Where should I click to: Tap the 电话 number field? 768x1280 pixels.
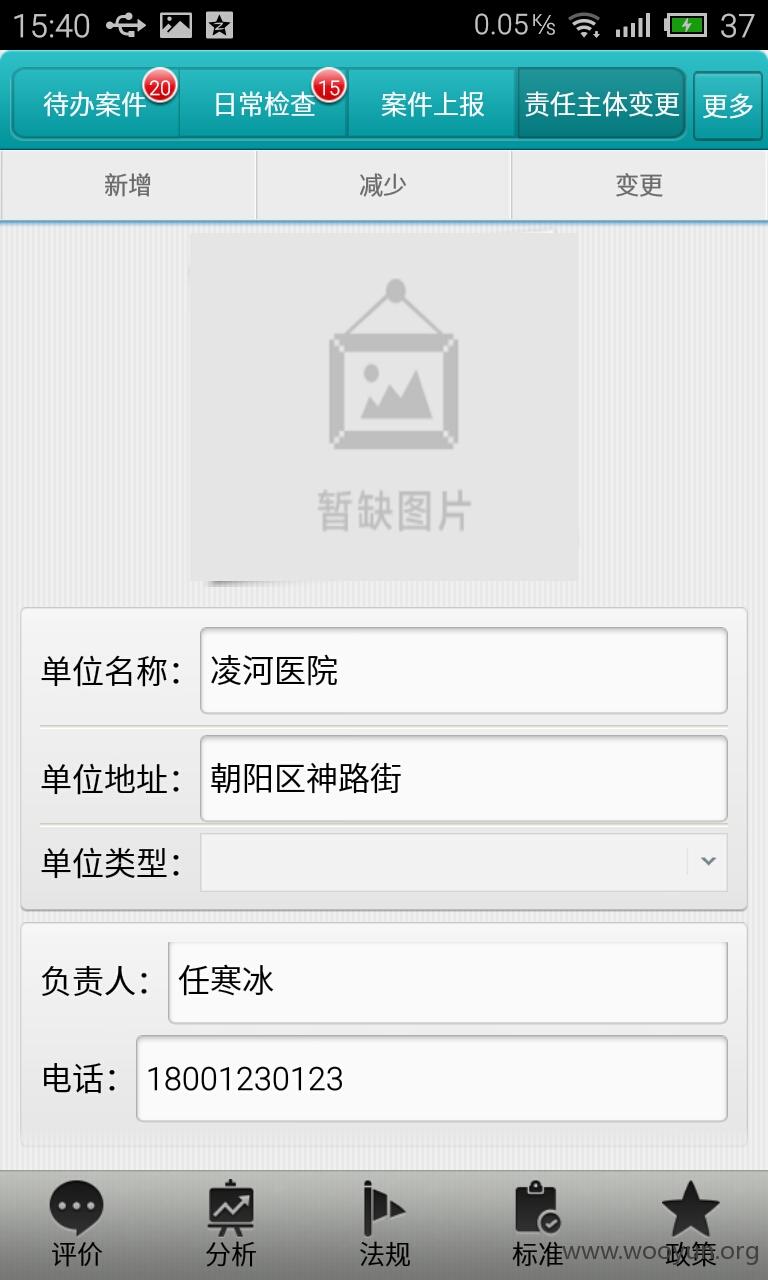[x=432, y=1079]
